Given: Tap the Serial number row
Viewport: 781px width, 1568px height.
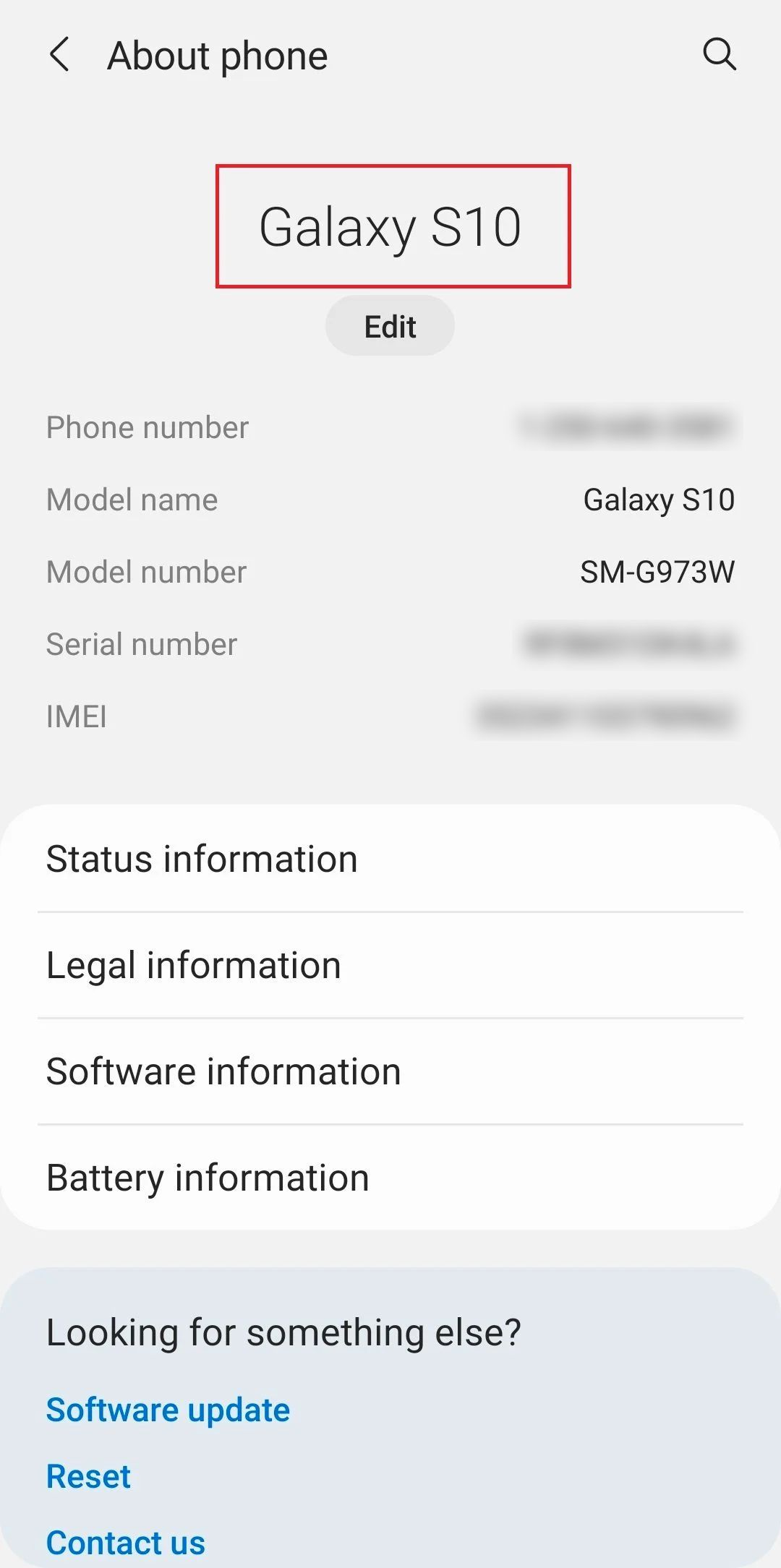Looking at the screenshot, I should 140,643.
